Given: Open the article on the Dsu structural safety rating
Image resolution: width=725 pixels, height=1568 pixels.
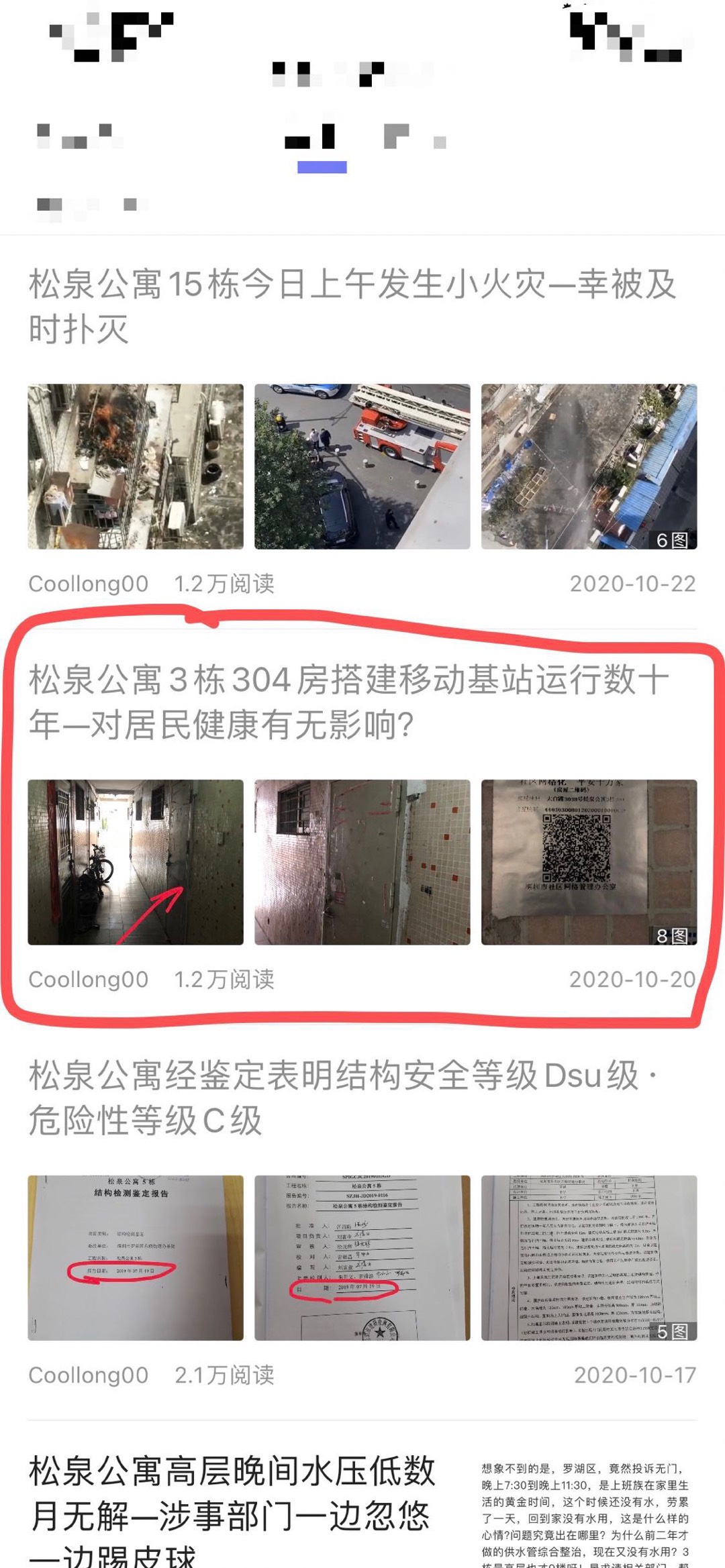Looking at the screenshot, I should click(x=342, y=1098).
